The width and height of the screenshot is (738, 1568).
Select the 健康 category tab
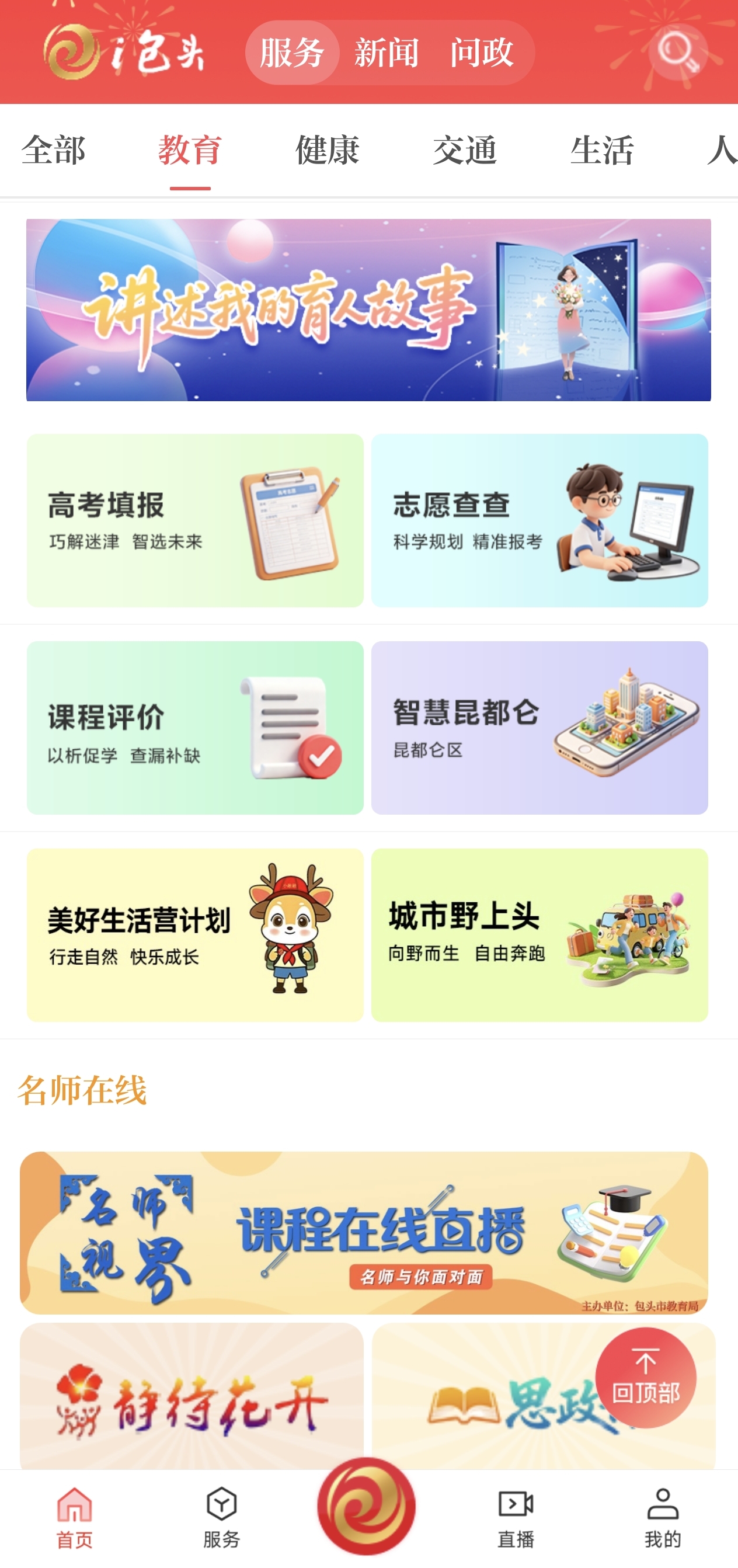point(328,150)
